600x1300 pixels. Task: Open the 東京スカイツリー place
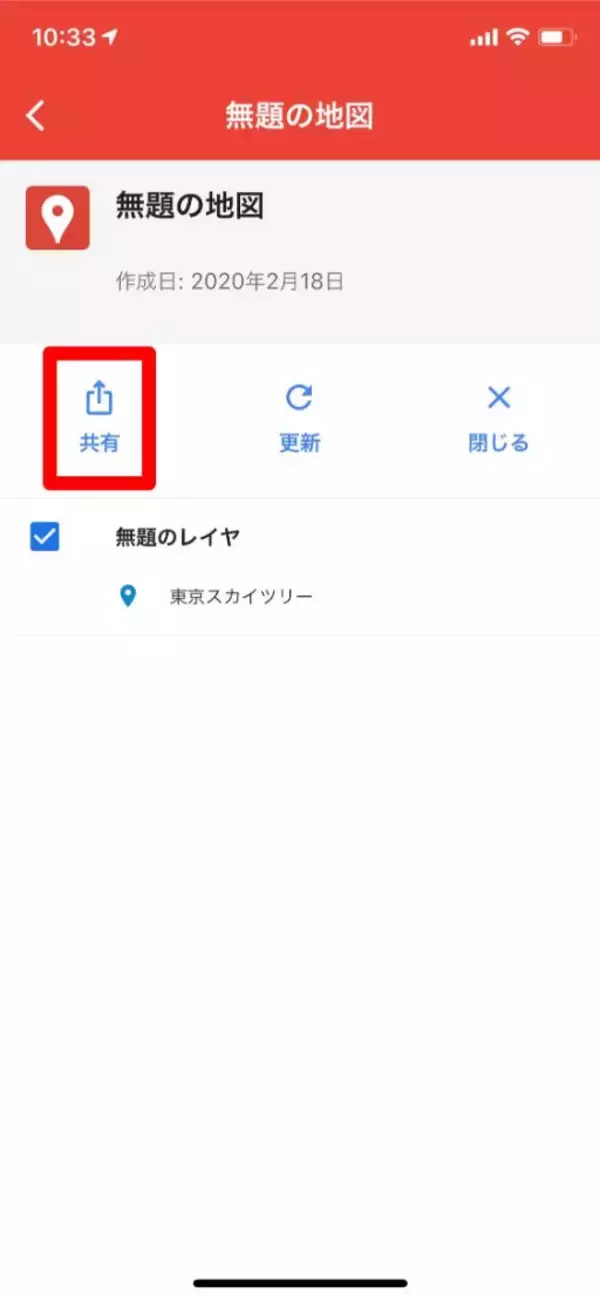[x=240, y=597]
